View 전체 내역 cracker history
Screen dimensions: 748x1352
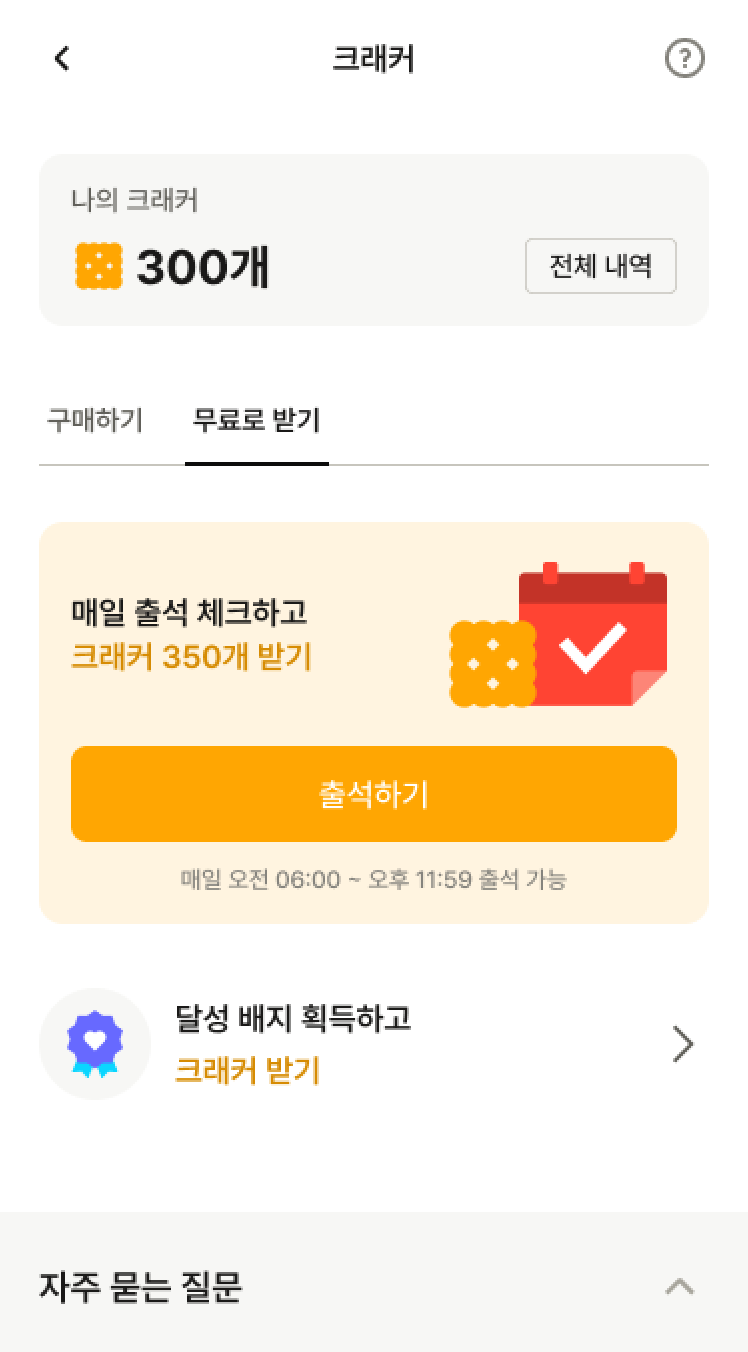[601, 266]
